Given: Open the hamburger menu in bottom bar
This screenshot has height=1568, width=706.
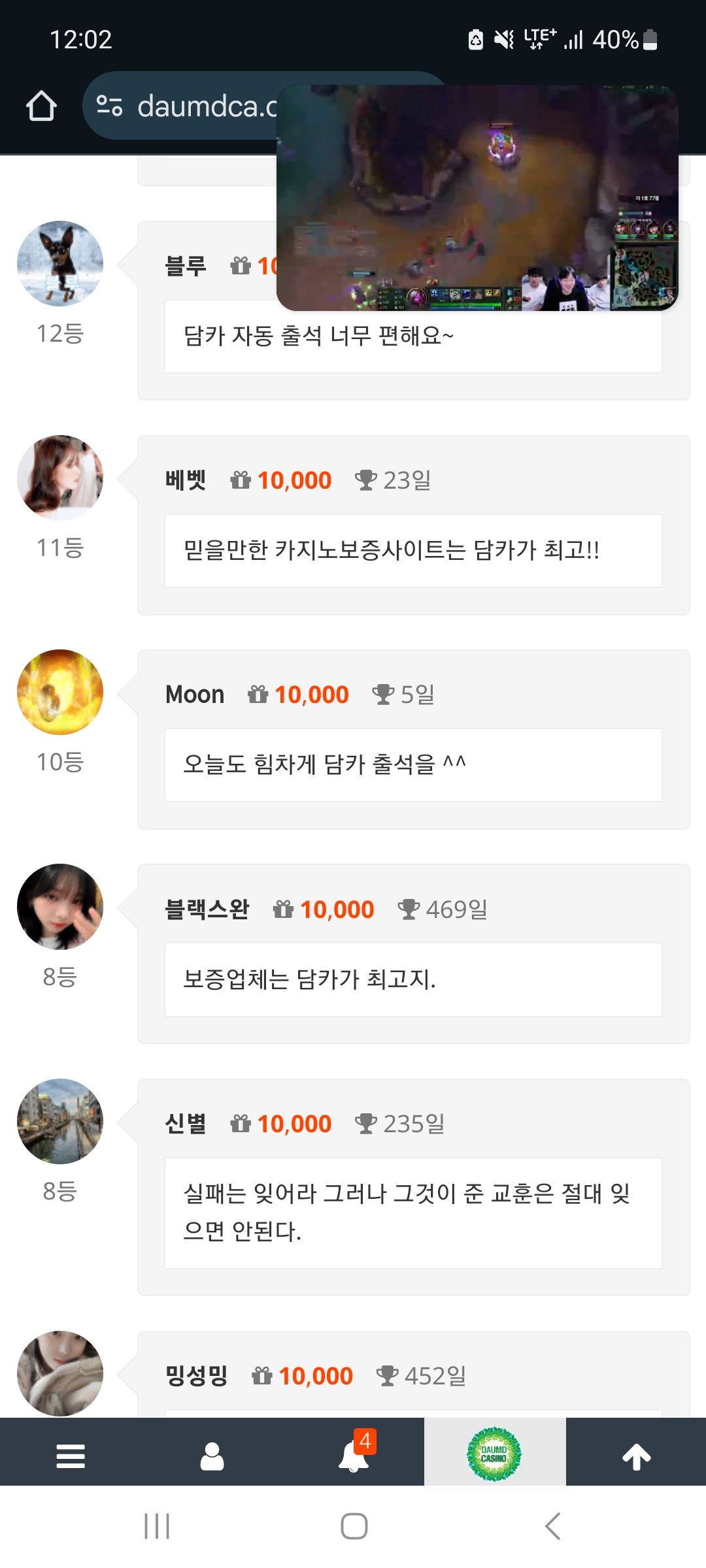Looking at the screenshot, I should pos(71,1456).
